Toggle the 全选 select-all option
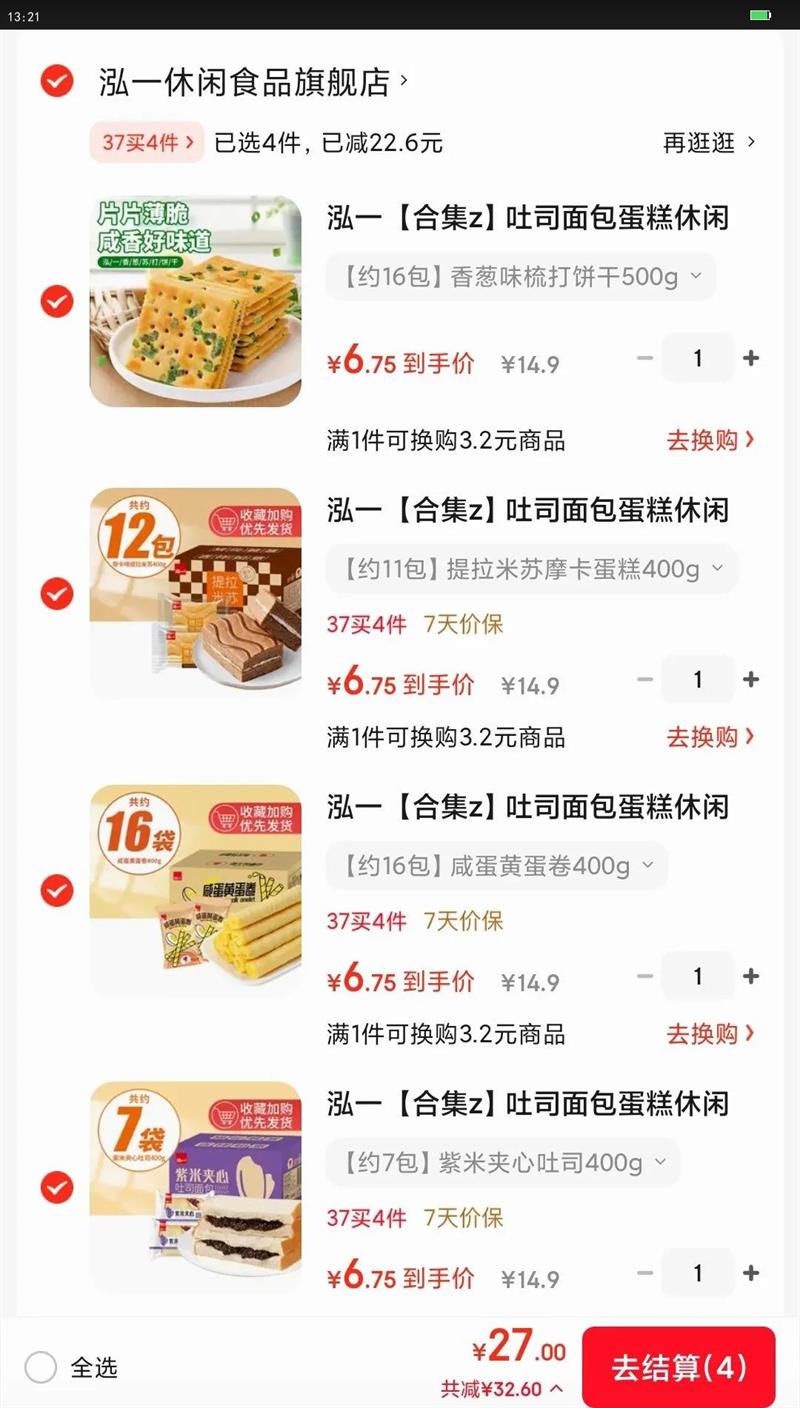Image resolution: width=800 pixels, height=1408 pixels. coord(41,1367)
